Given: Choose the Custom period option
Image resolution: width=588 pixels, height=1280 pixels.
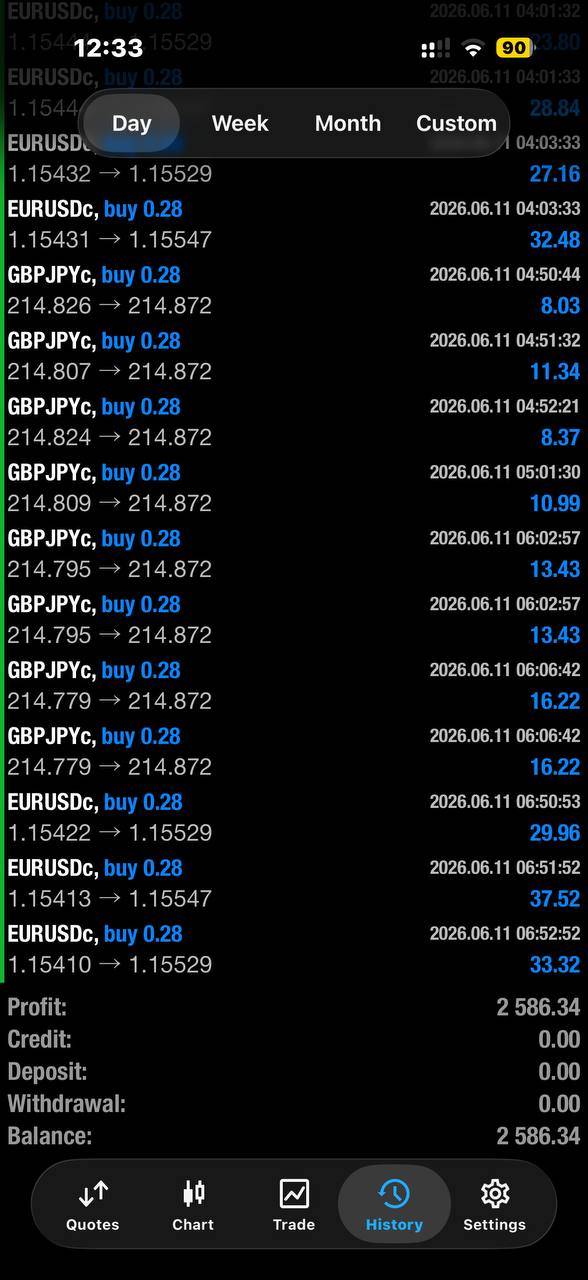Looking at the screenshot, I should tap(456, 123).
